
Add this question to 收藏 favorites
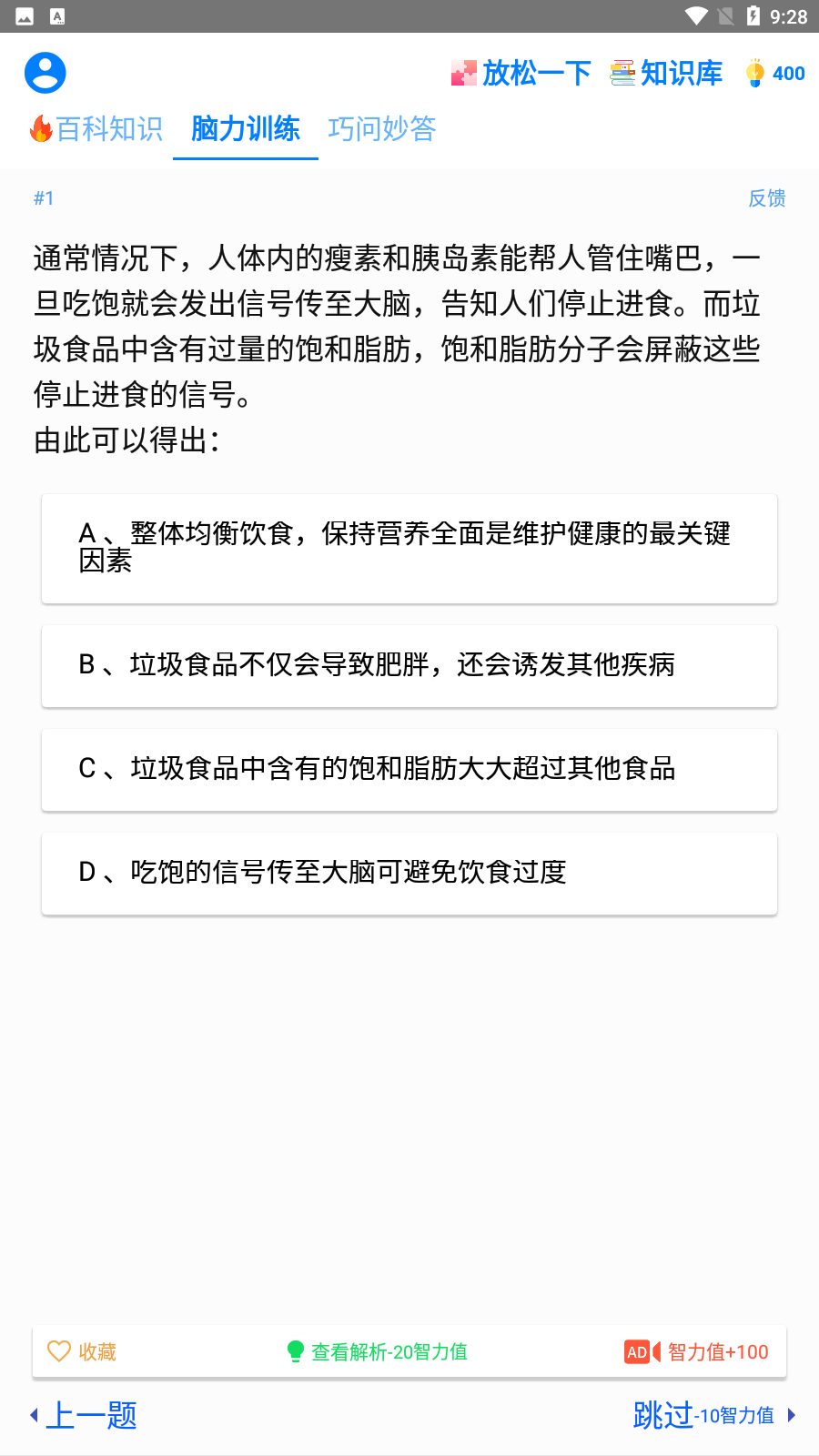[x=82, y=1351]
